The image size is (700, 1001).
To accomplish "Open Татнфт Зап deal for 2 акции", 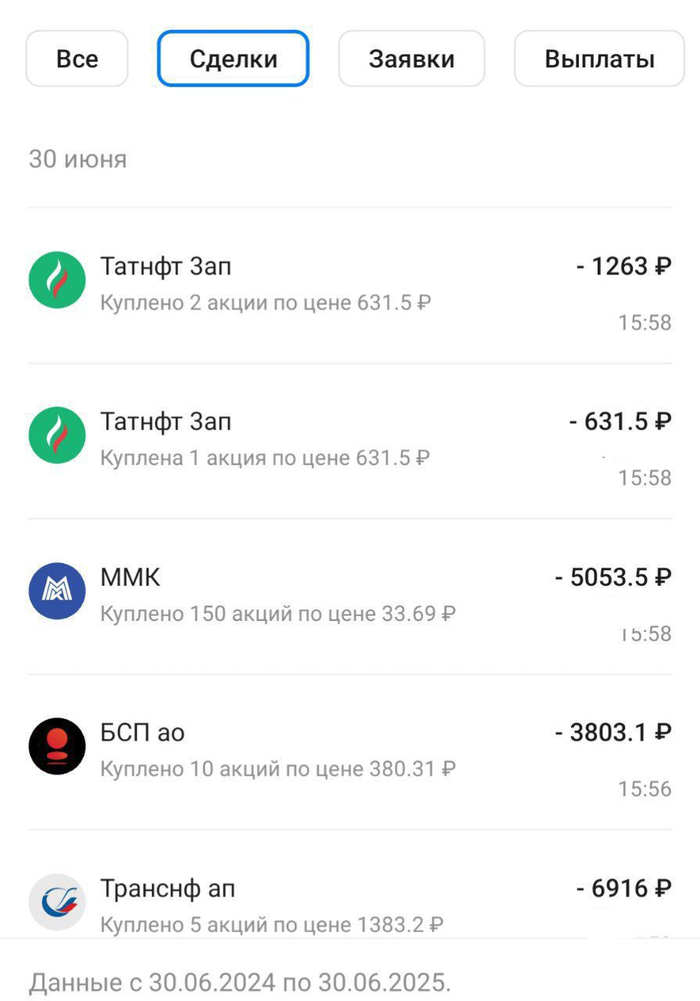I will tap(350, 285).
